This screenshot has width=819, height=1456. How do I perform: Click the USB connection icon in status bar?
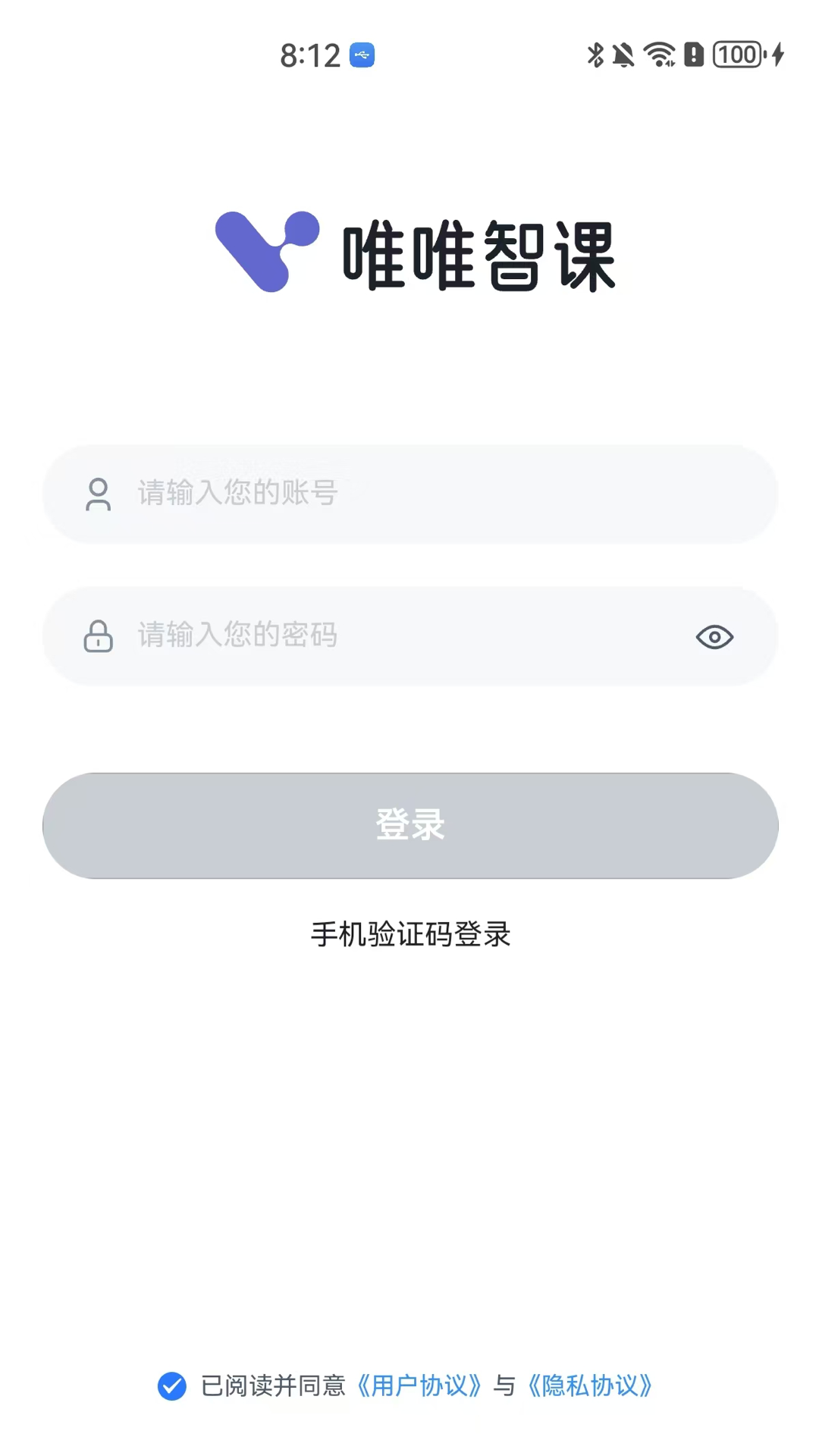pyautogui.click(x=362, y=55)
